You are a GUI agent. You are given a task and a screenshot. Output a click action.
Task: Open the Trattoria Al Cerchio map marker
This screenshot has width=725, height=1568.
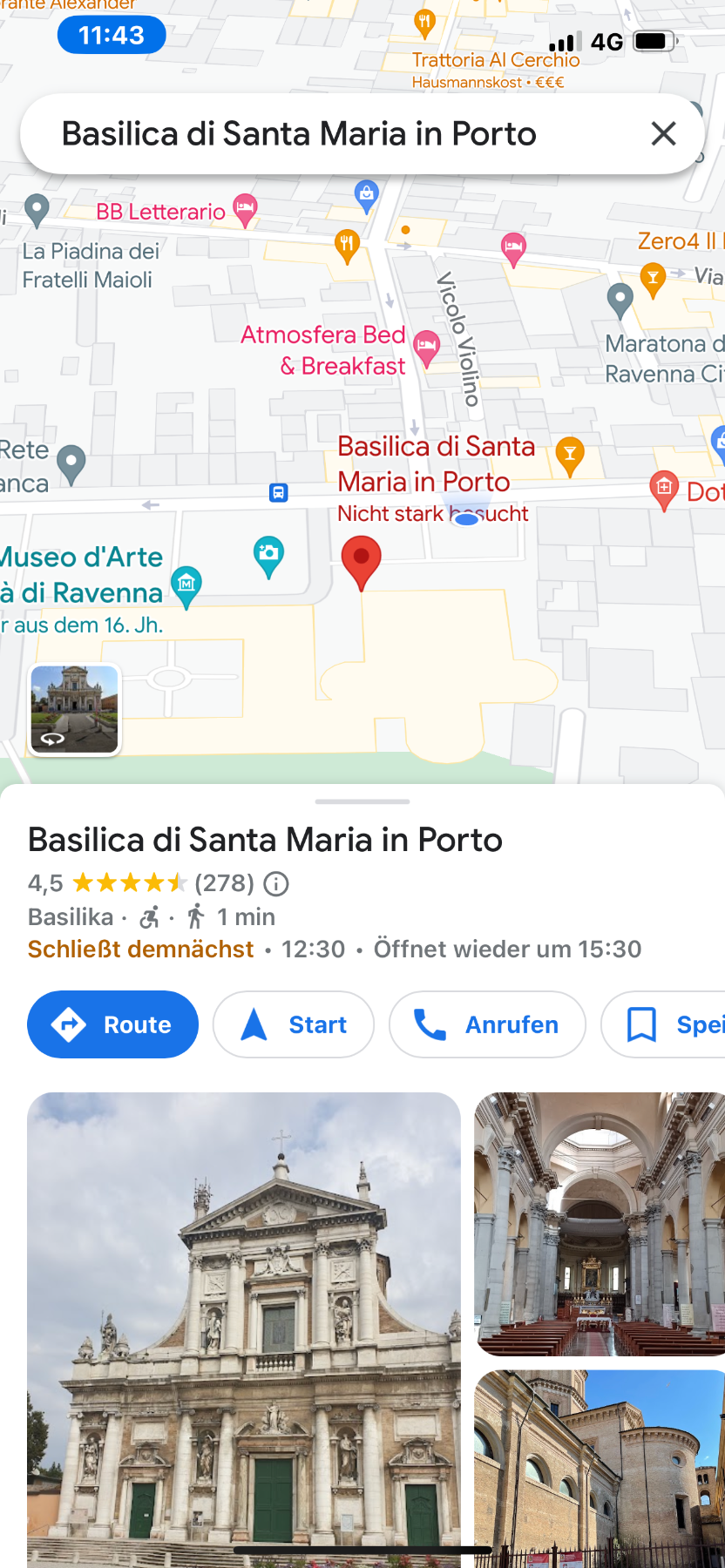pos(424,22)
